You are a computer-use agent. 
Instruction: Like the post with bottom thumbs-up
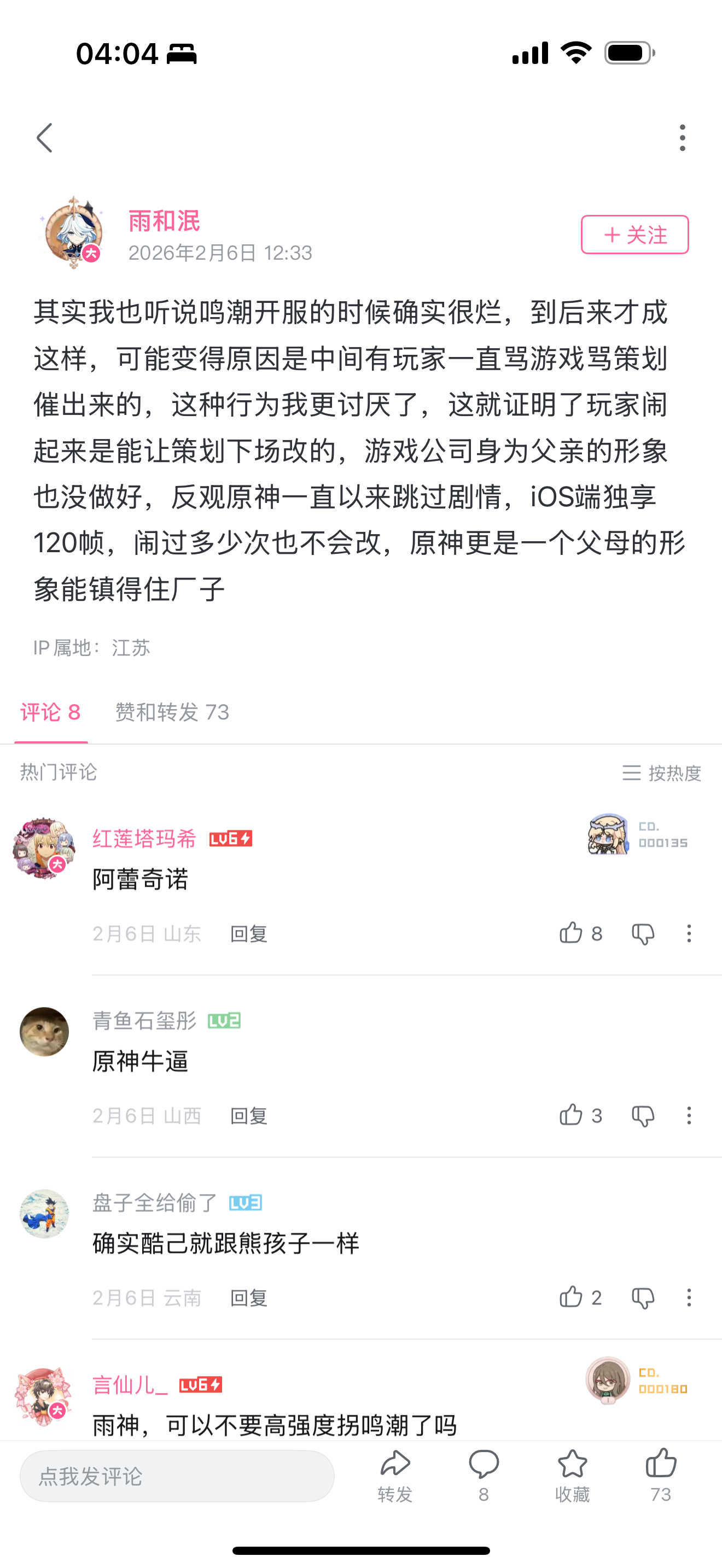tap(661, 1476)
